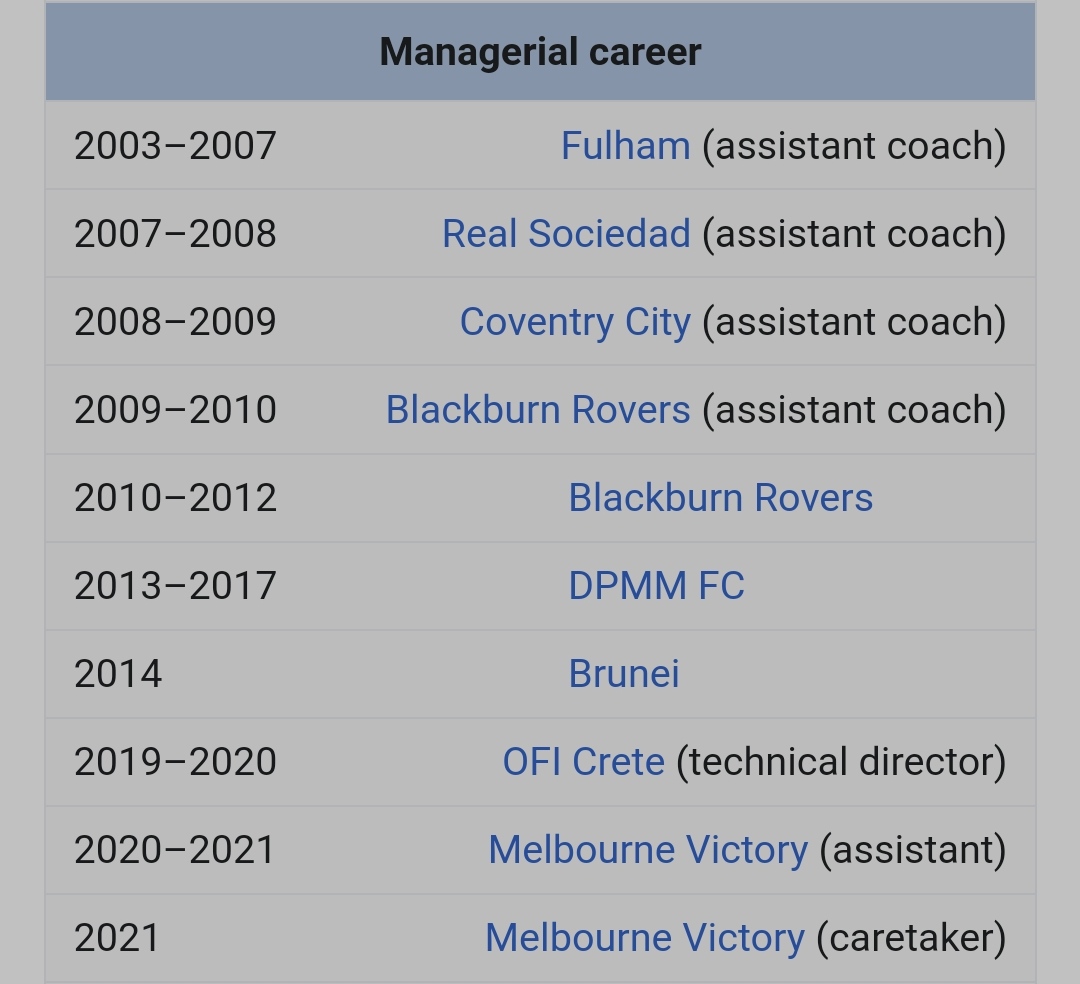This screenshot has width=1080, height=984.
Task: Tap the Real Sociedad link
Action: [x=566, y=234]
